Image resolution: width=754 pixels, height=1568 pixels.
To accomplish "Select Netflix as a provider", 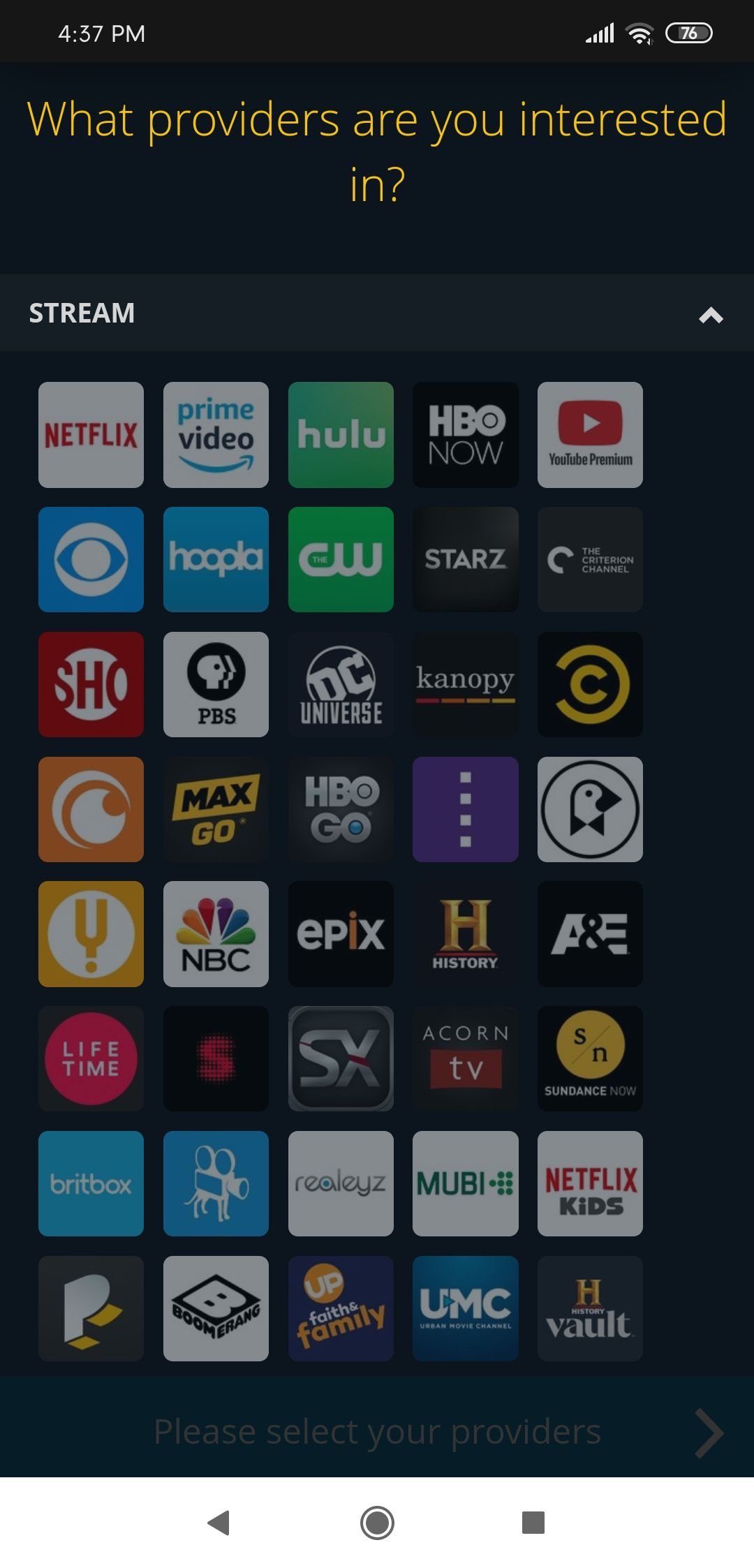I will click(x=91, y=434).
